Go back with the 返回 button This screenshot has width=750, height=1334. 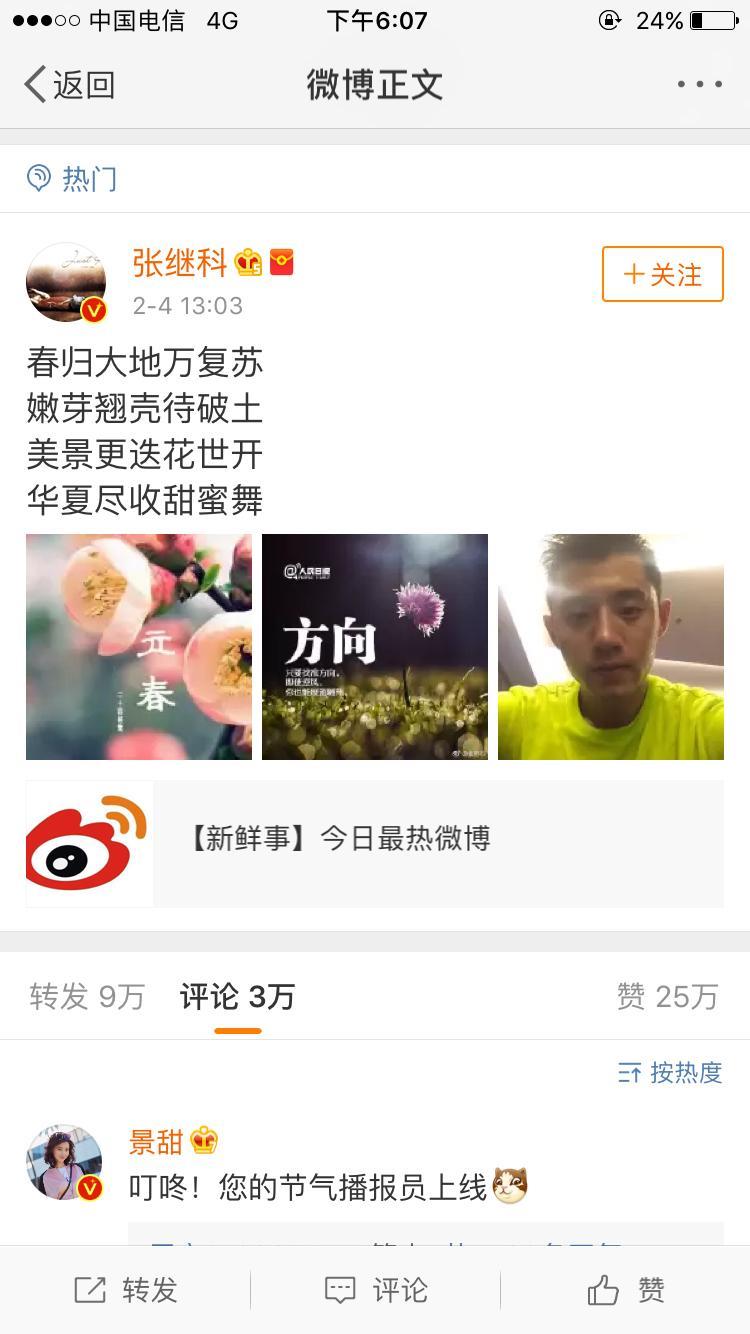pos(69,85)
